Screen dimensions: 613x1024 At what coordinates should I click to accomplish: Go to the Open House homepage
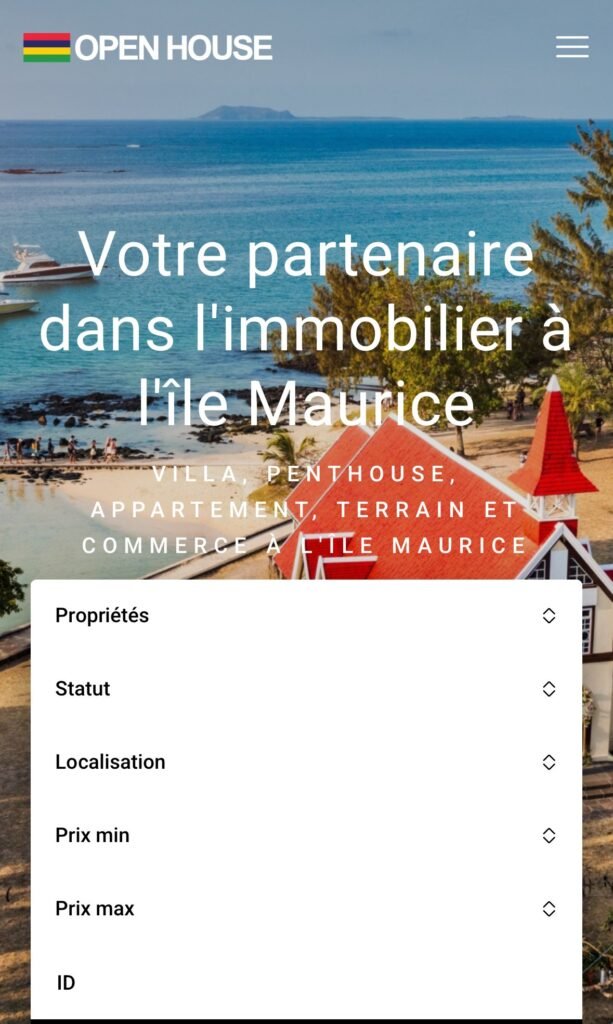click(148, 47)
